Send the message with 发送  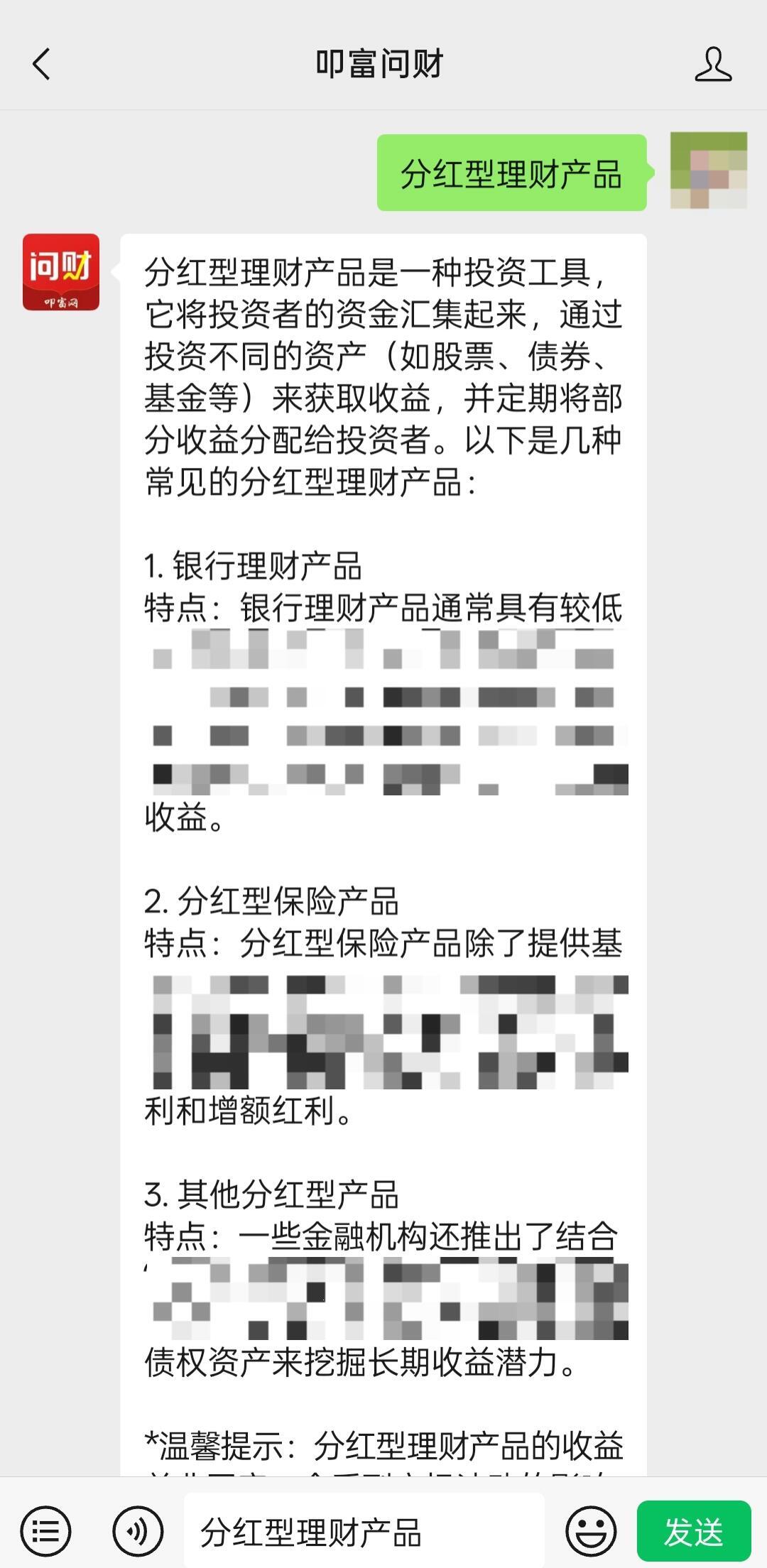[x=693, y=1532]
